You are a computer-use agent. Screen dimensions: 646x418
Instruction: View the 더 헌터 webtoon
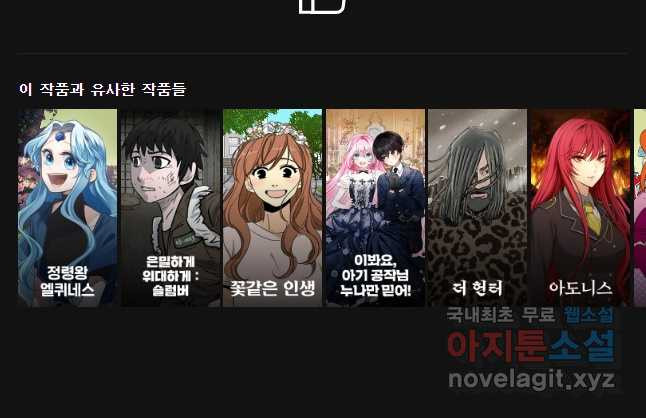tap(477, 208)
